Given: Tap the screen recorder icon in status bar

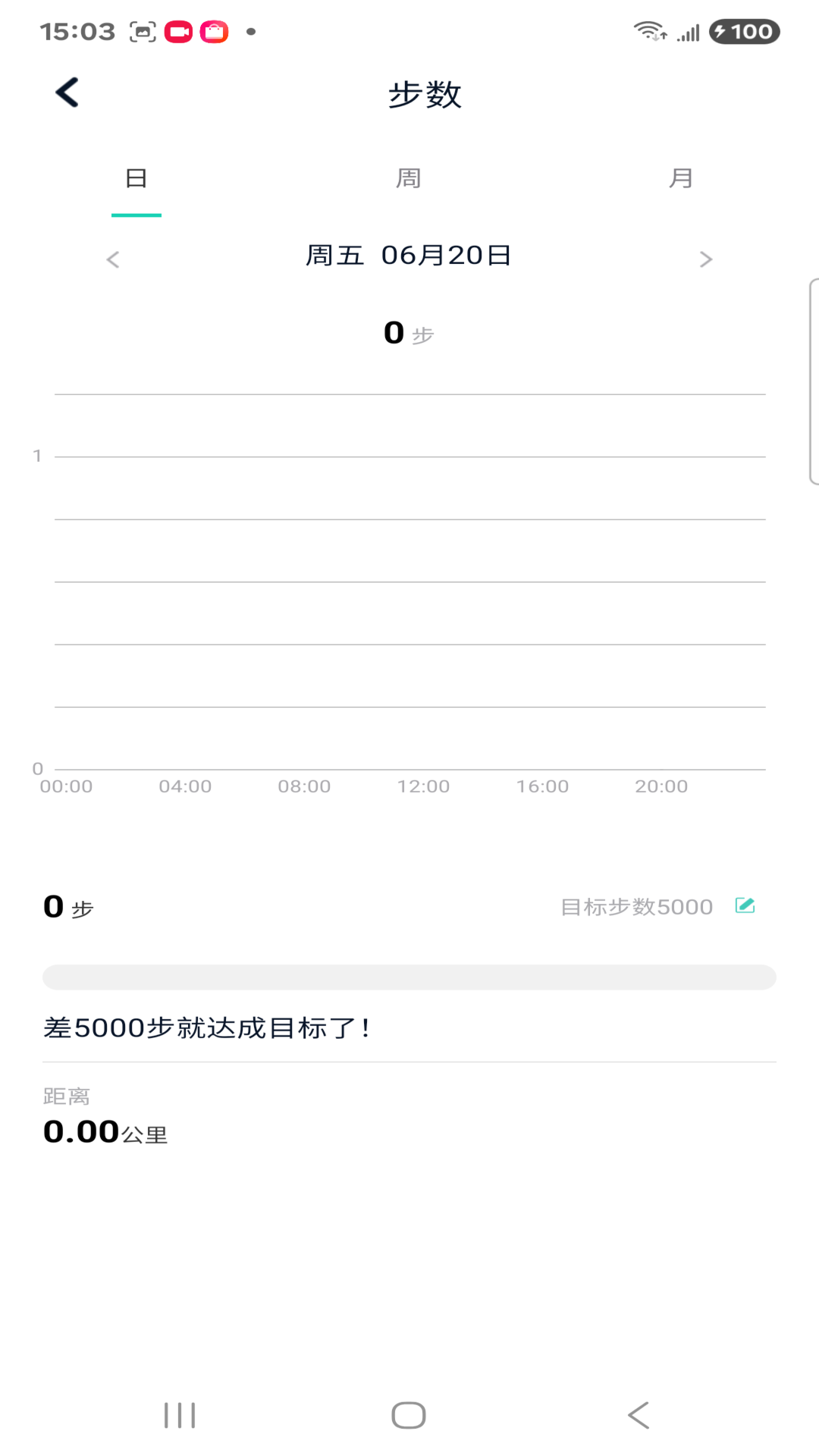Looking at the screenshot, I should pos(180,31).
